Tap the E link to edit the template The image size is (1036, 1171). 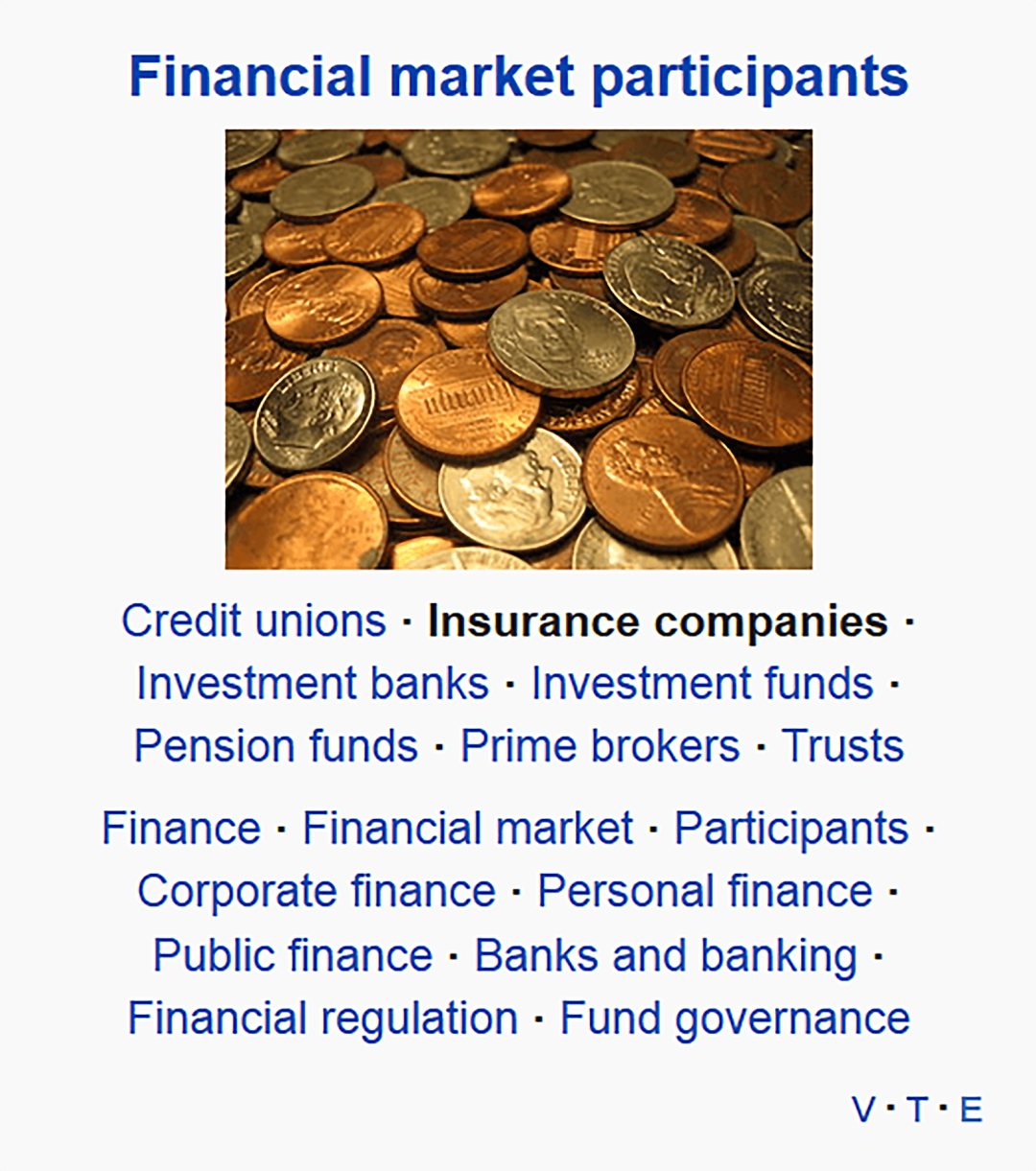971,1110
